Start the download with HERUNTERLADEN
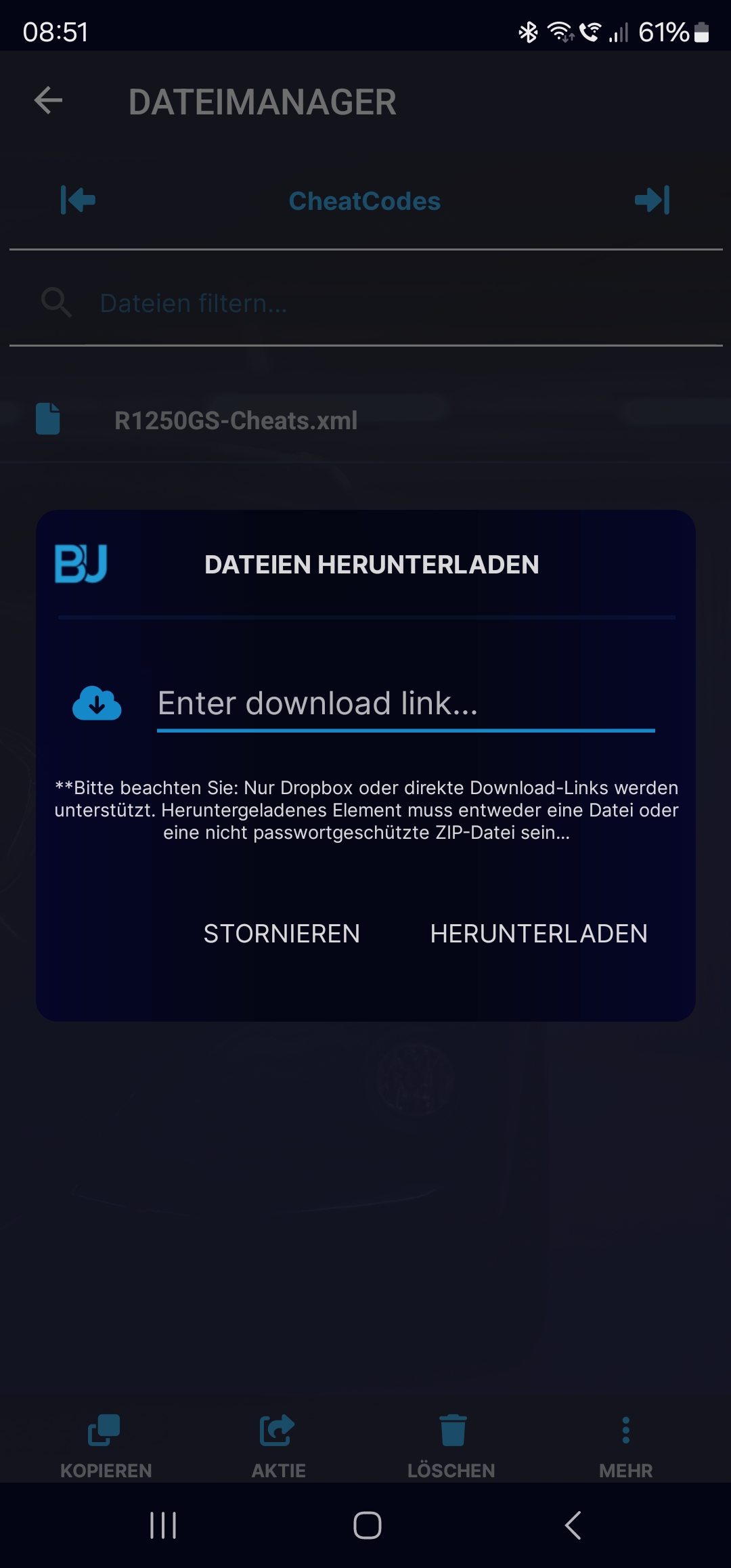Image resolution: width=731 pixels, height=1568 pixels. [x=539, y=934]
